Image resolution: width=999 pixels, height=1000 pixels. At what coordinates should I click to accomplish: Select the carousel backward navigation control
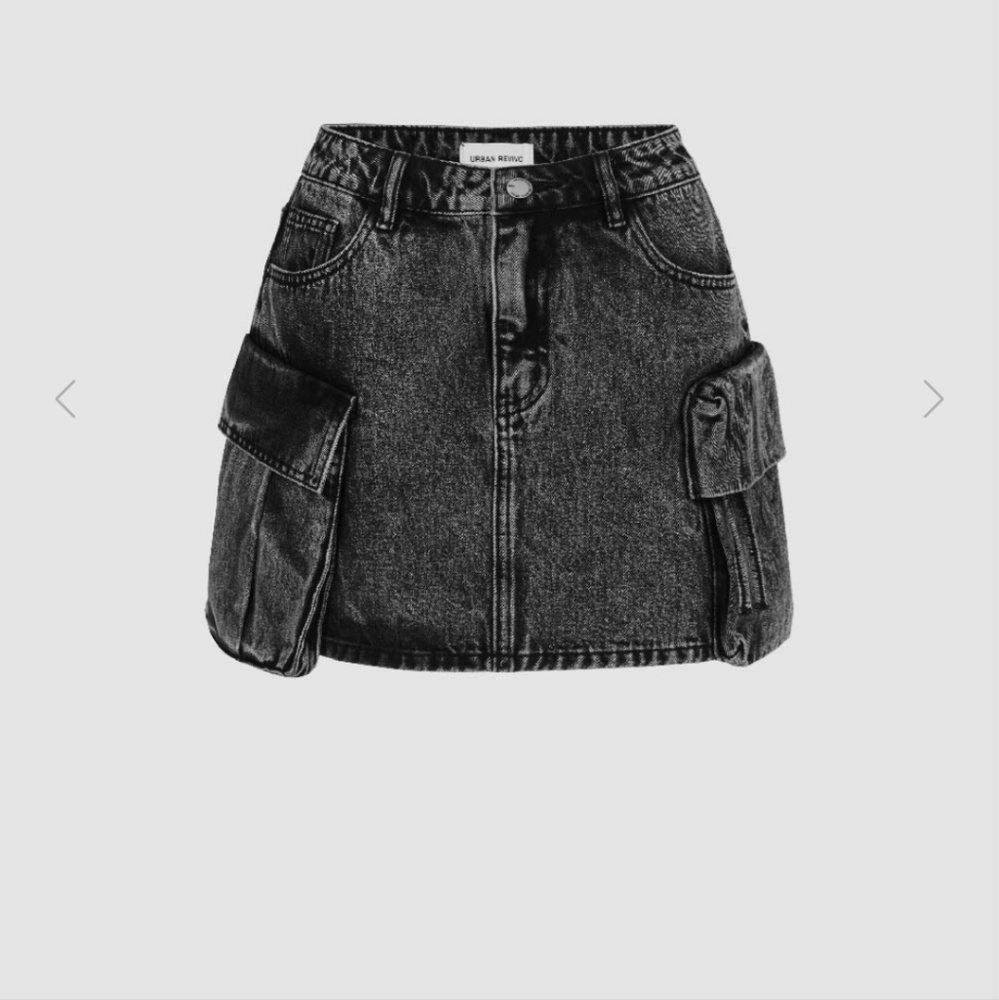[66, 399]
